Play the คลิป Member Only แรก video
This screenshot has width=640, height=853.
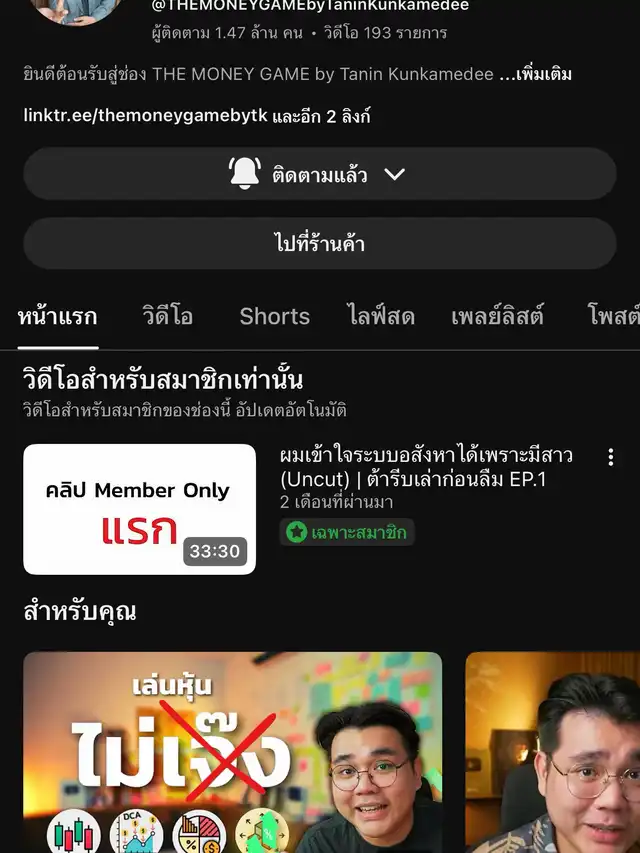[139, 509]
